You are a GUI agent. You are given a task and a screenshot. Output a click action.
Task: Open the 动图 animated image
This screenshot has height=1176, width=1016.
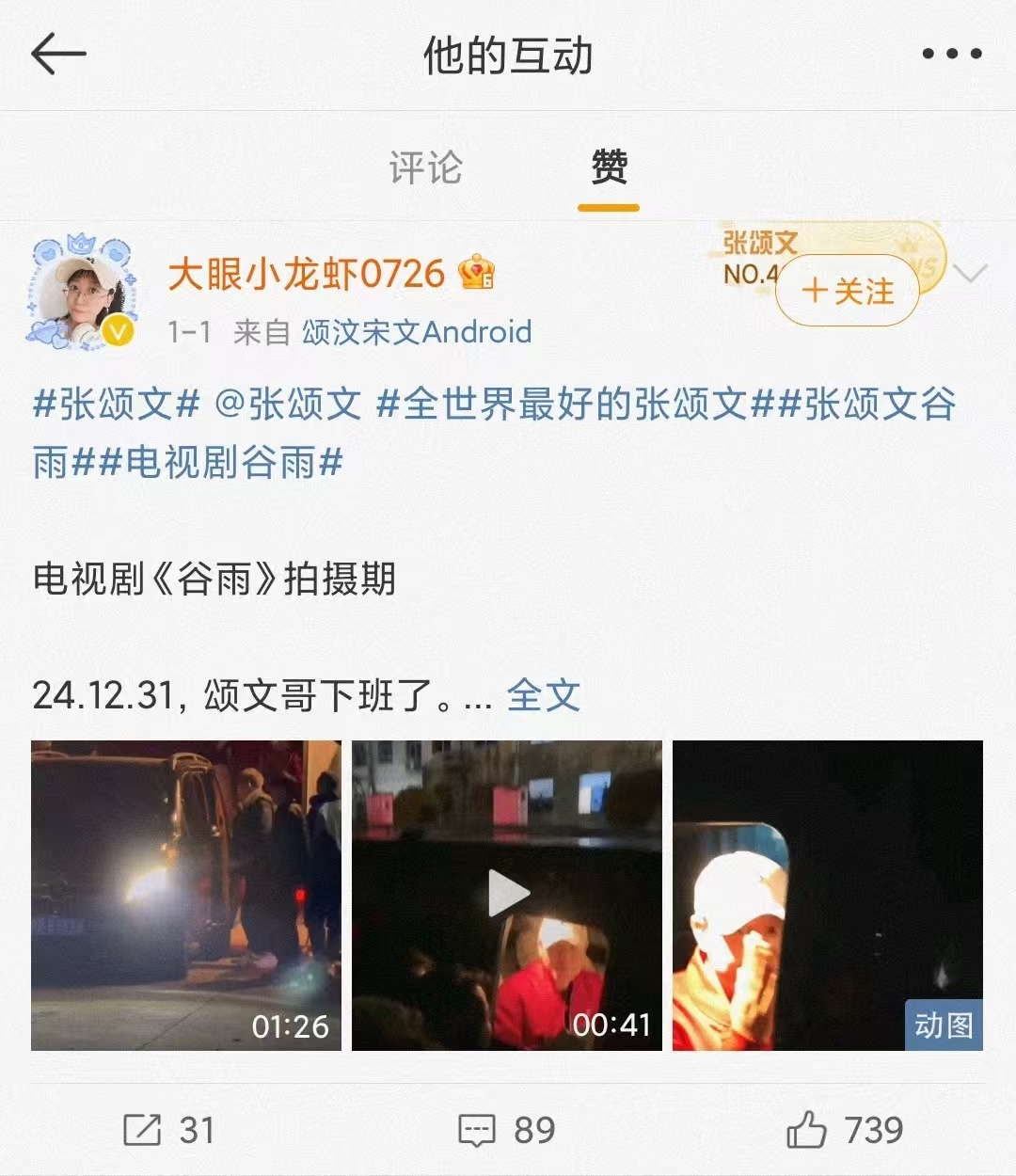tap(828, 895)
